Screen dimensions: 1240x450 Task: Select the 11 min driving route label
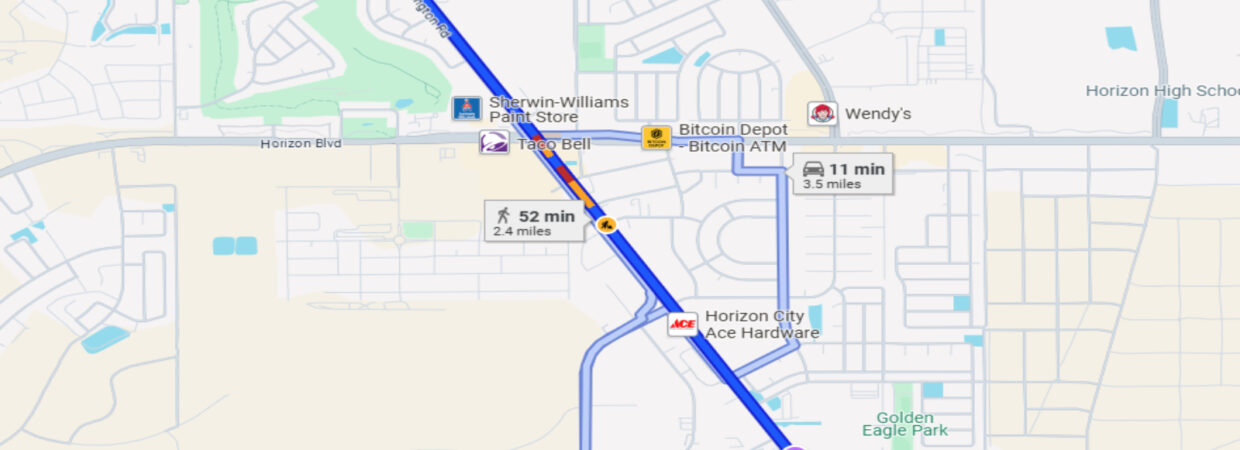[844, 175]
